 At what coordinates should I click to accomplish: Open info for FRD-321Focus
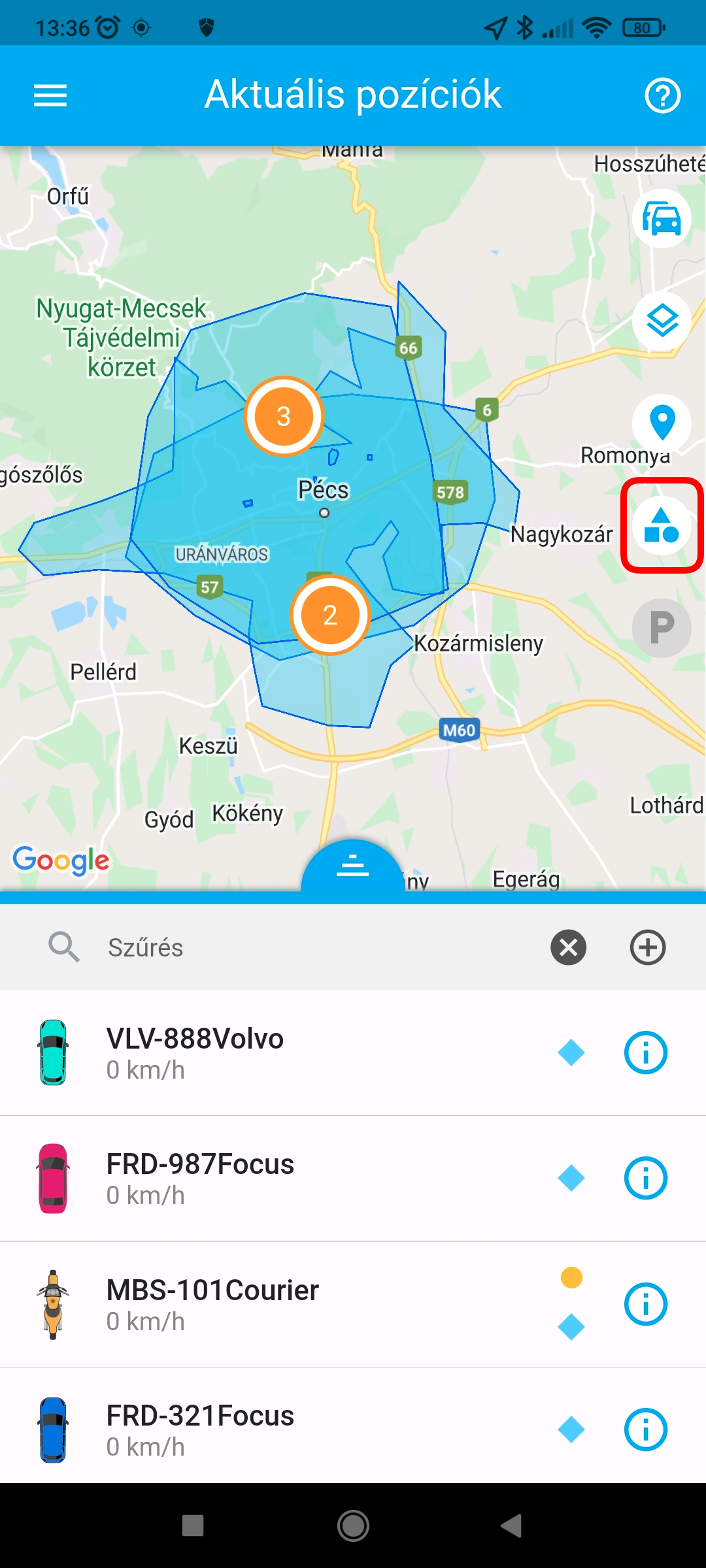[x=646, y=1429]
